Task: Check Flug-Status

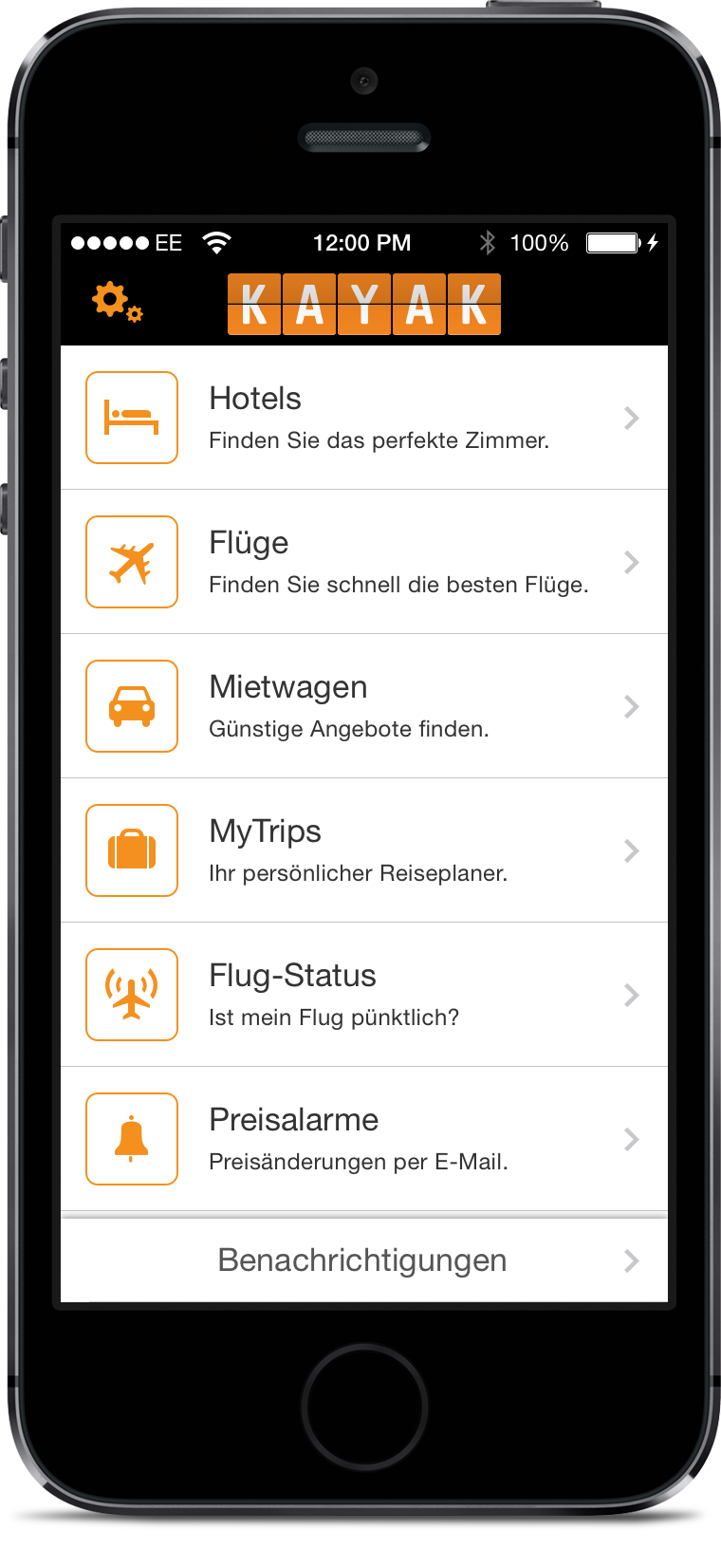Action: (364, 995)
